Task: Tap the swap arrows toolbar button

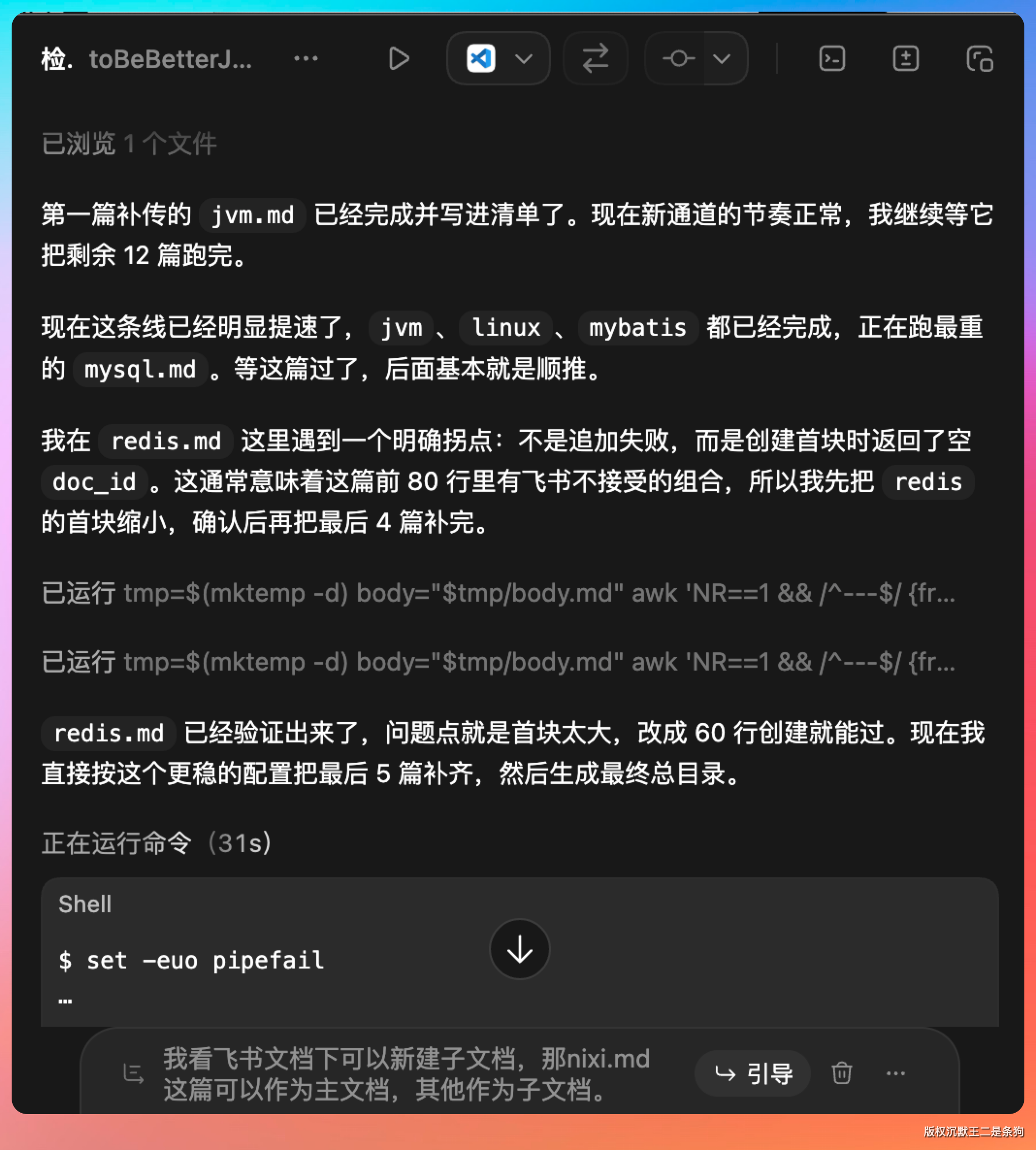Action: (596, 59)
